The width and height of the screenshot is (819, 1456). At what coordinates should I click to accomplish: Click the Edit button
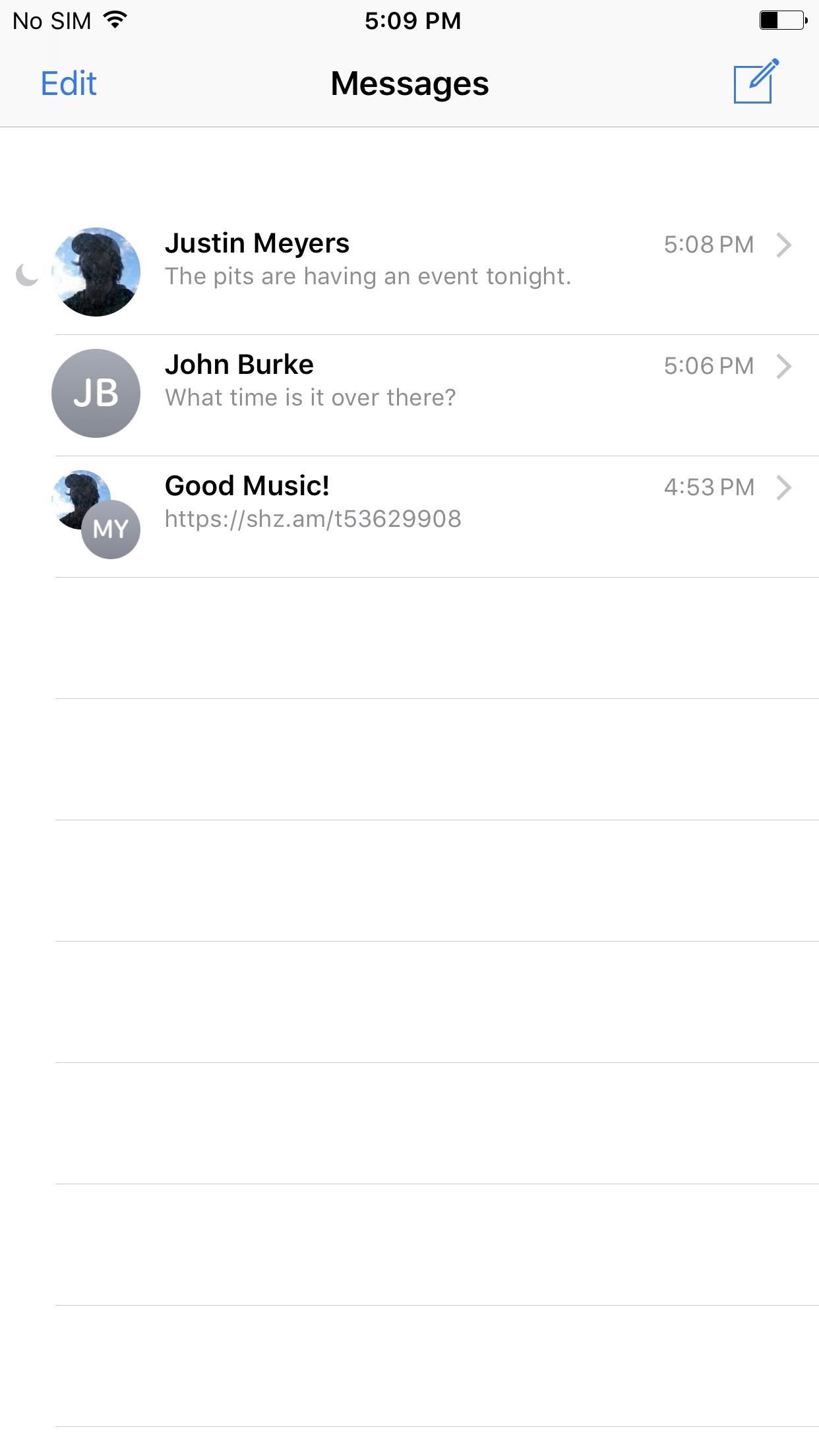[x=67, y=84]
